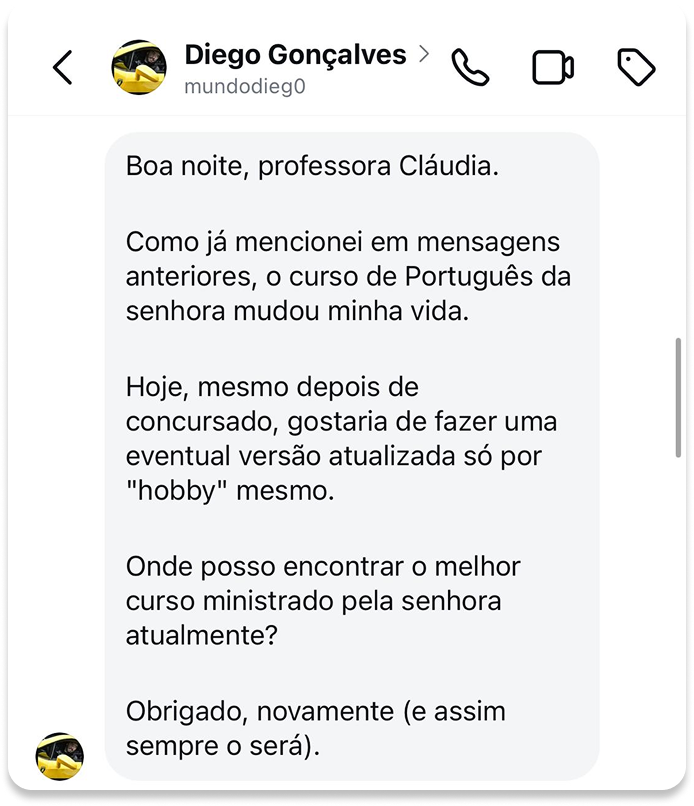Open Diego Gonçalves chat details
Screen dimensions: 694x806
(x=296, y=55)
